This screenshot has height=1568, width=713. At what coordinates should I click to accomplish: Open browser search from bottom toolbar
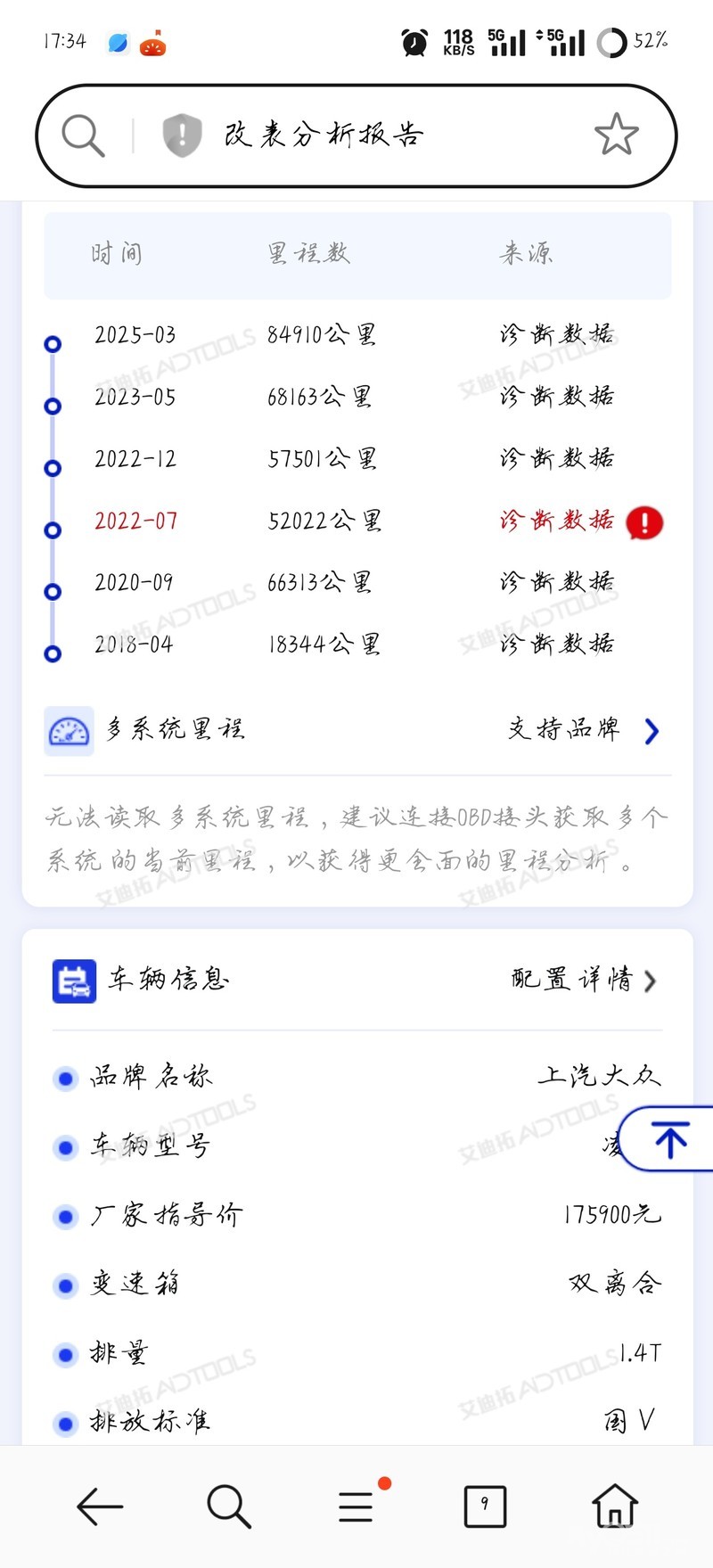(229, 1506)
